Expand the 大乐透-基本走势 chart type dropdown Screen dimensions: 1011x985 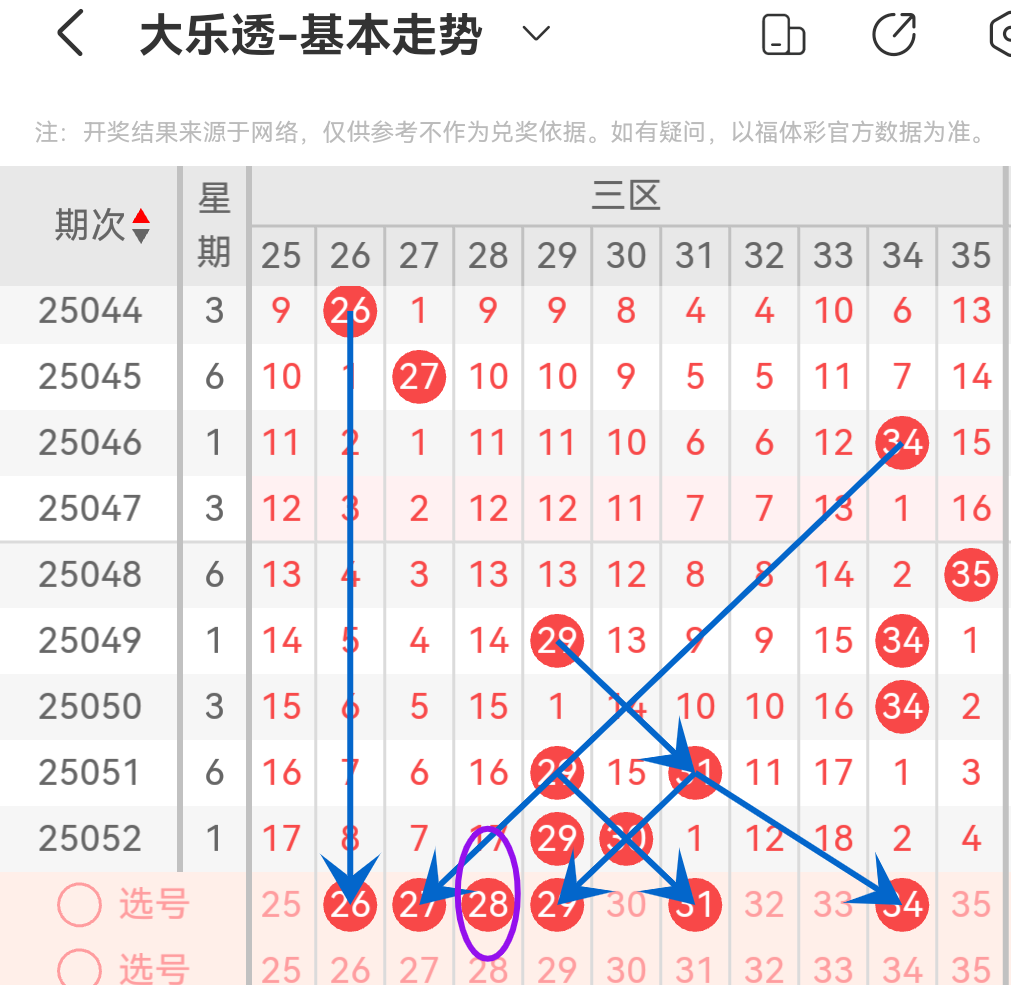point(536,35)
